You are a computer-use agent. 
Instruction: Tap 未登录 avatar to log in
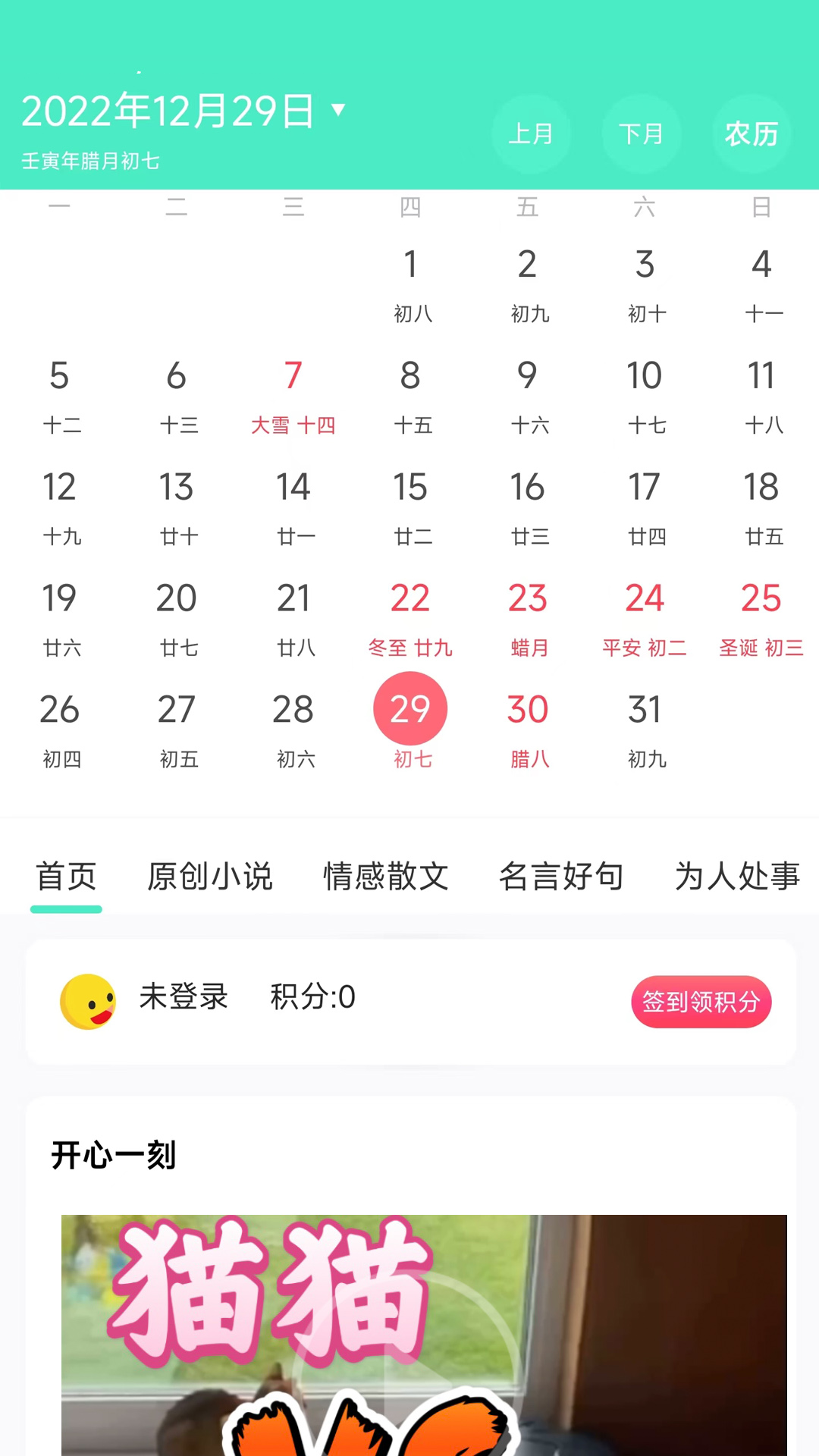click(88, 1001)
